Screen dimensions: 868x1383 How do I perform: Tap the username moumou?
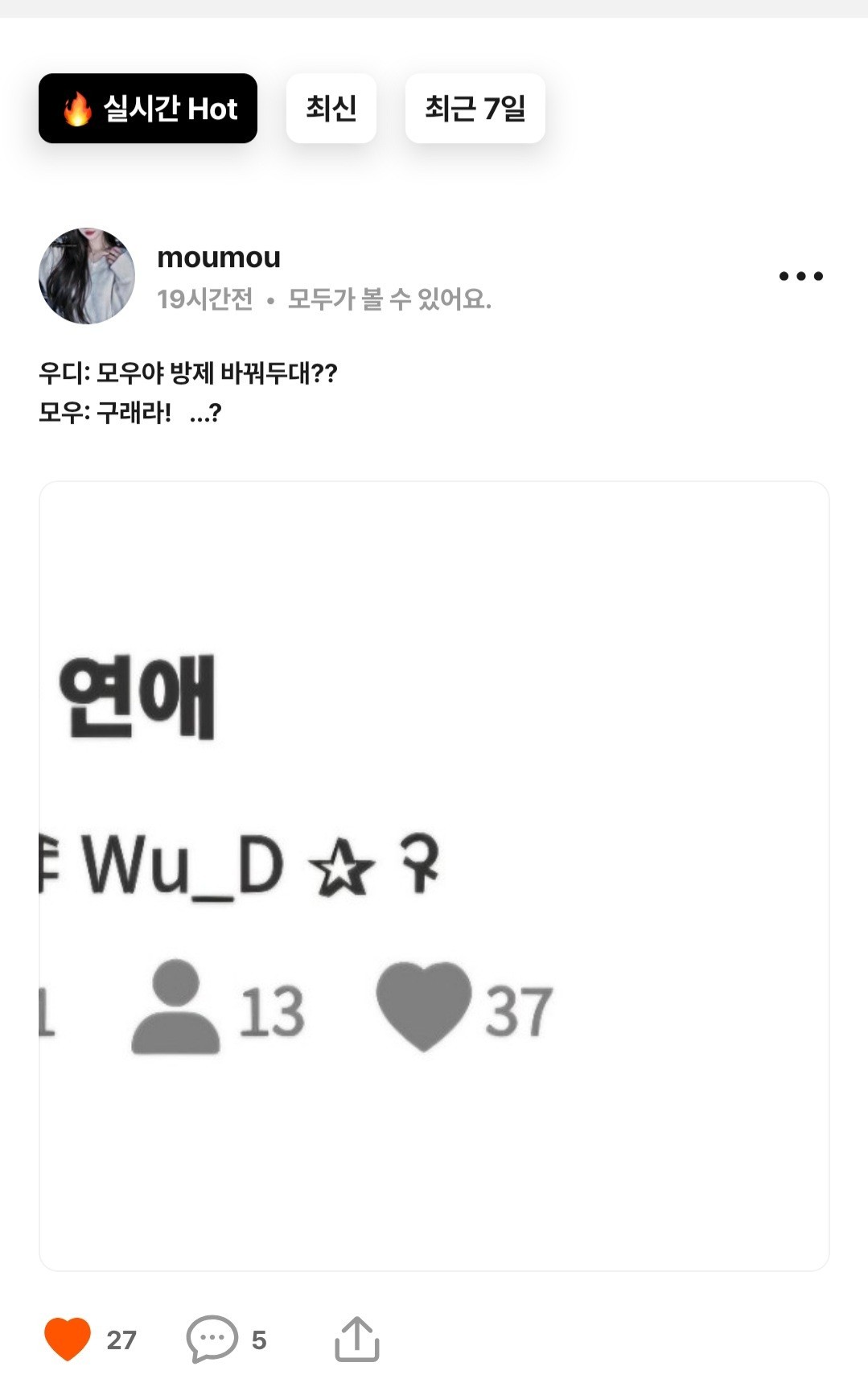219,257
